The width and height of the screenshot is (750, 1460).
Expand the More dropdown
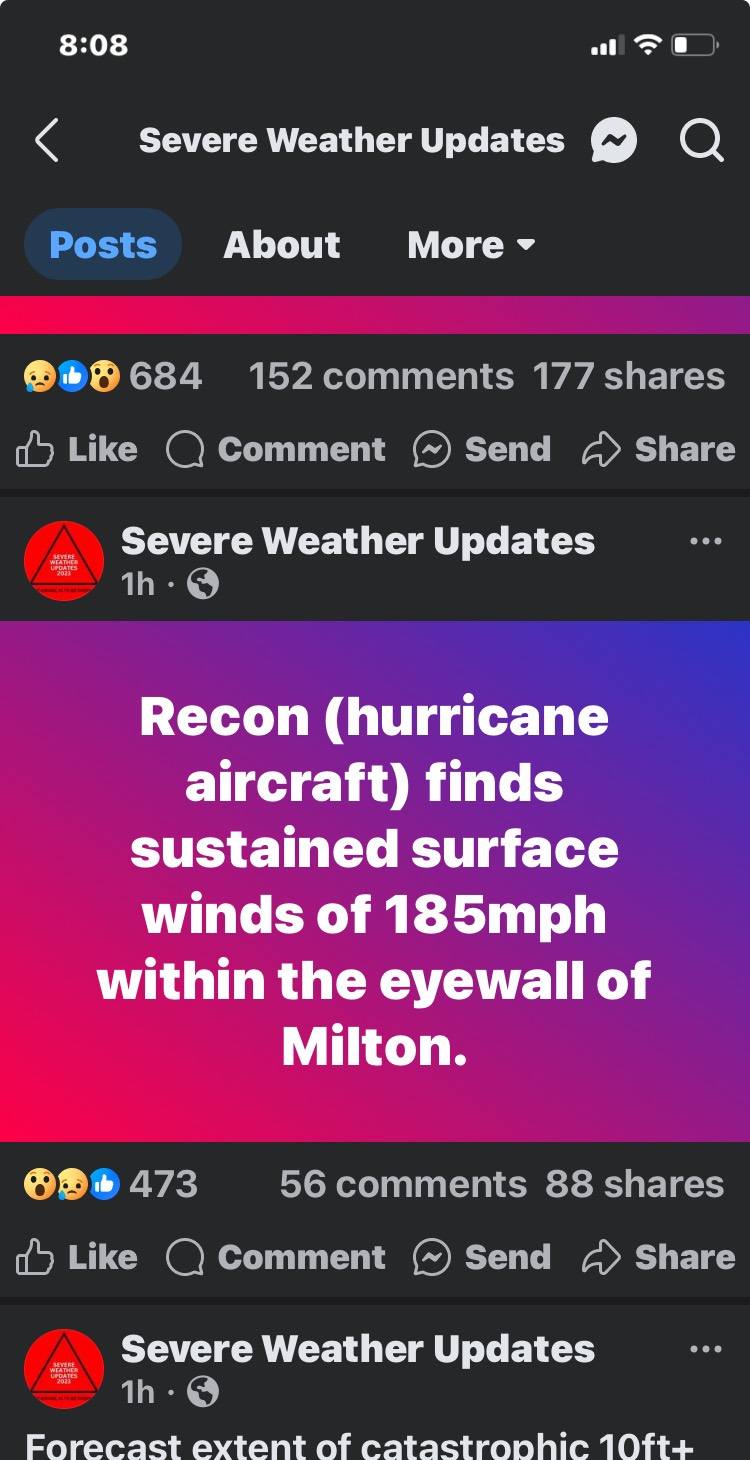pos(470,245)
